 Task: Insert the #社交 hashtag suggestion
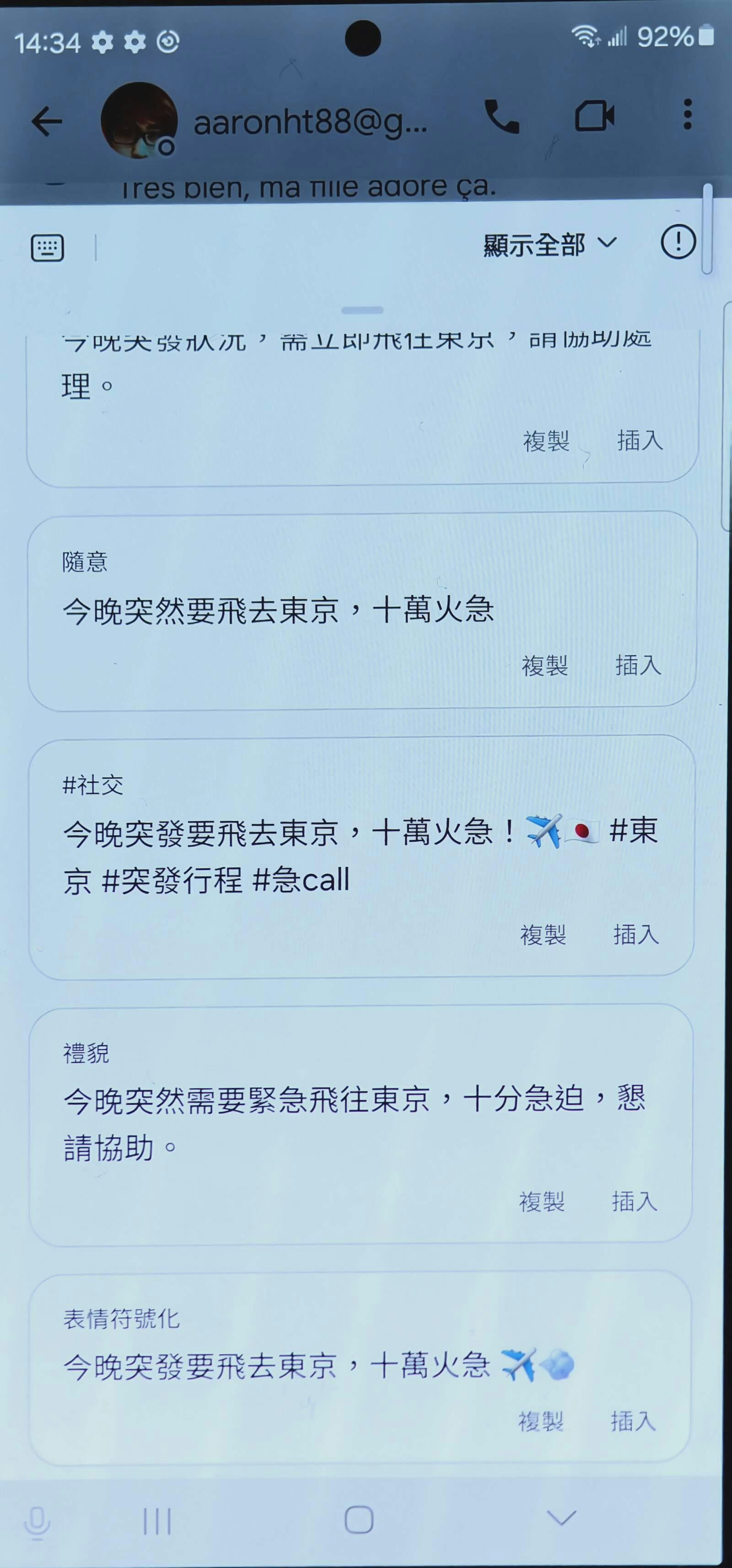pos(636,935)
